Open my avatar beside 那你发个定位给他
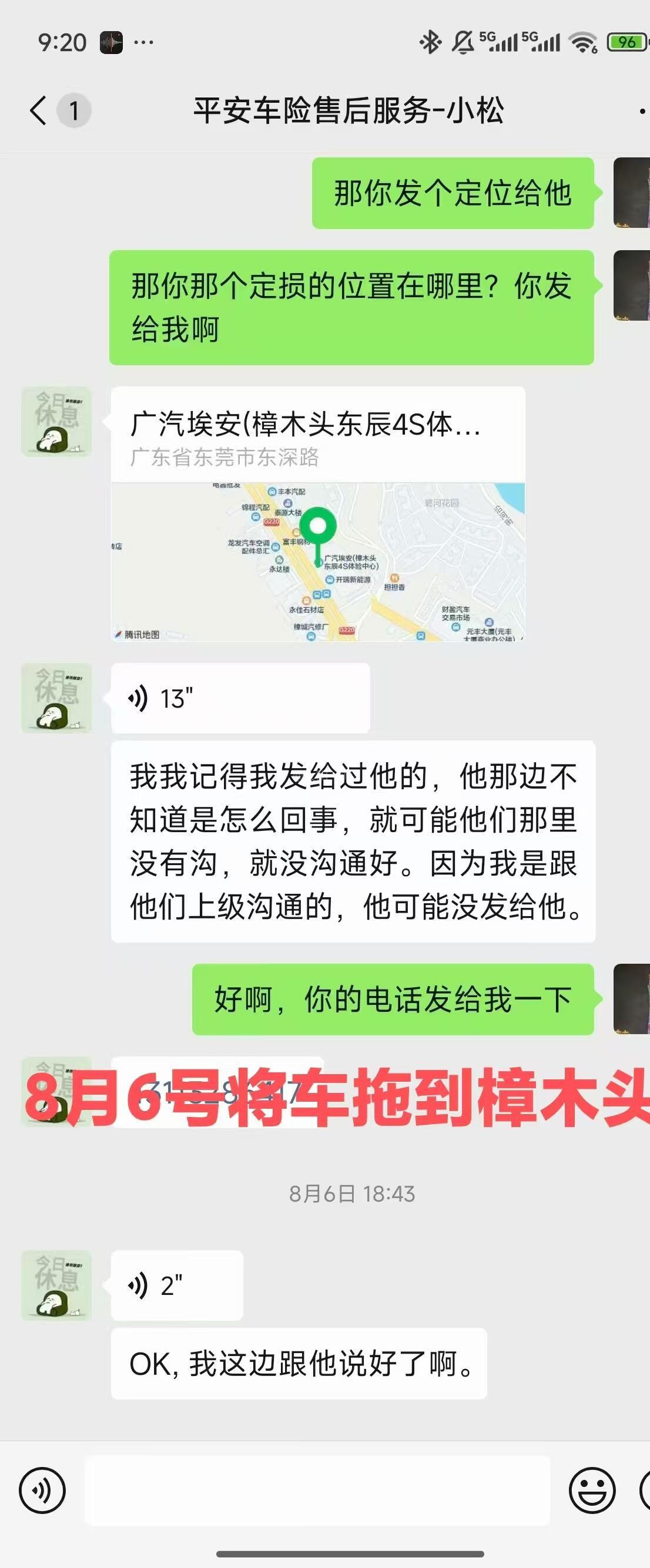Image resolution: width=650 pixels, height=1568 pixels. click(x=632, y=193)
